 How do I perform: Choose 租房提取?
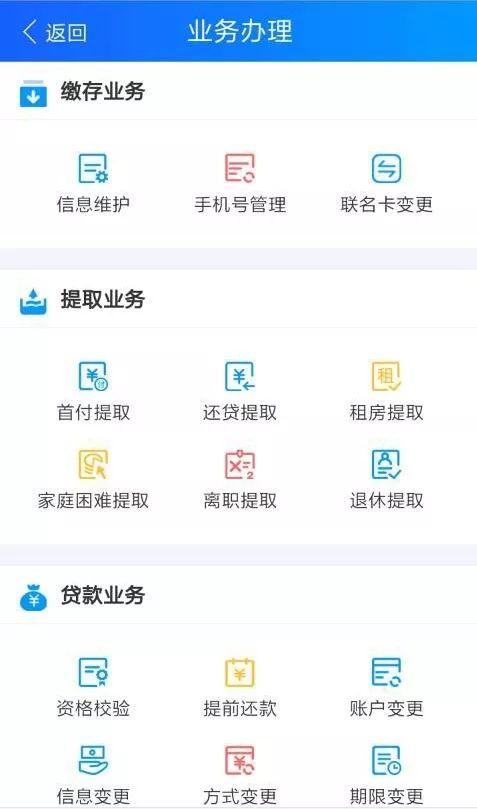[x=386, y=391]
